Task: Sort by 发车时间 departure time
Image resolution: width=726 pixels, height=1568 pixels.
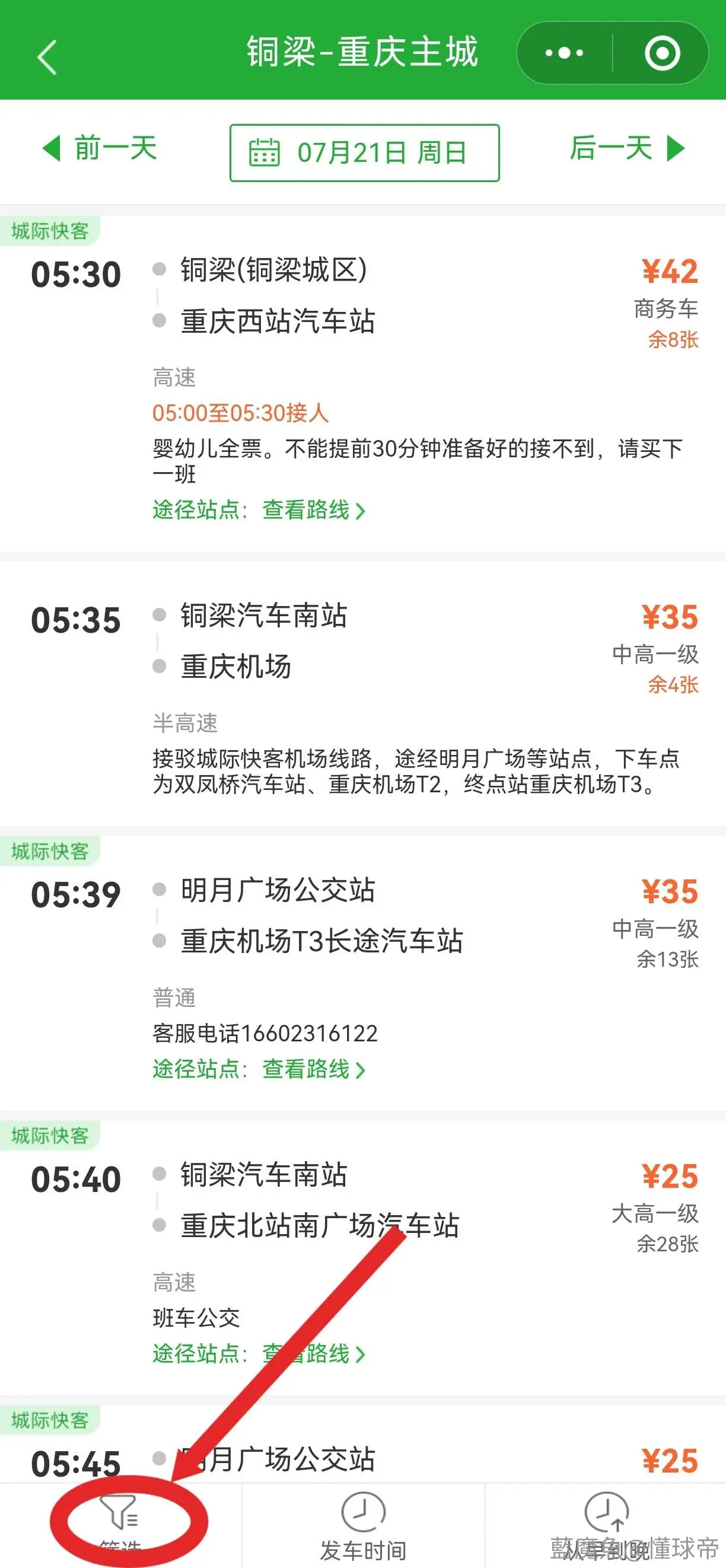Action: click(x=364, y=1525)
